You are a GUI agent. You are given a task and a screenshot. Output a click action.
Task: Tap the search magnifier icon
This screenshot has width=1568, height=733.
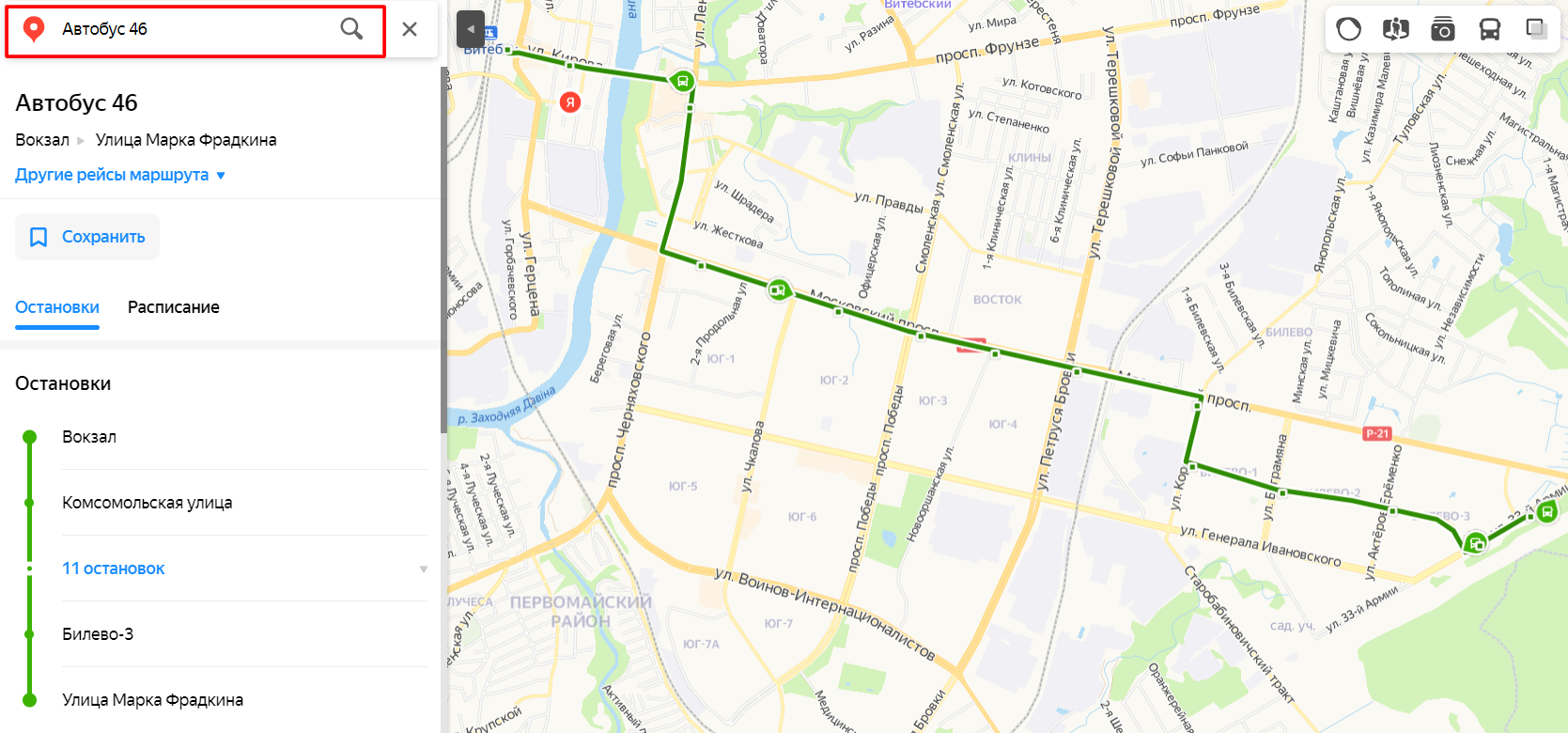click(351, 29)
